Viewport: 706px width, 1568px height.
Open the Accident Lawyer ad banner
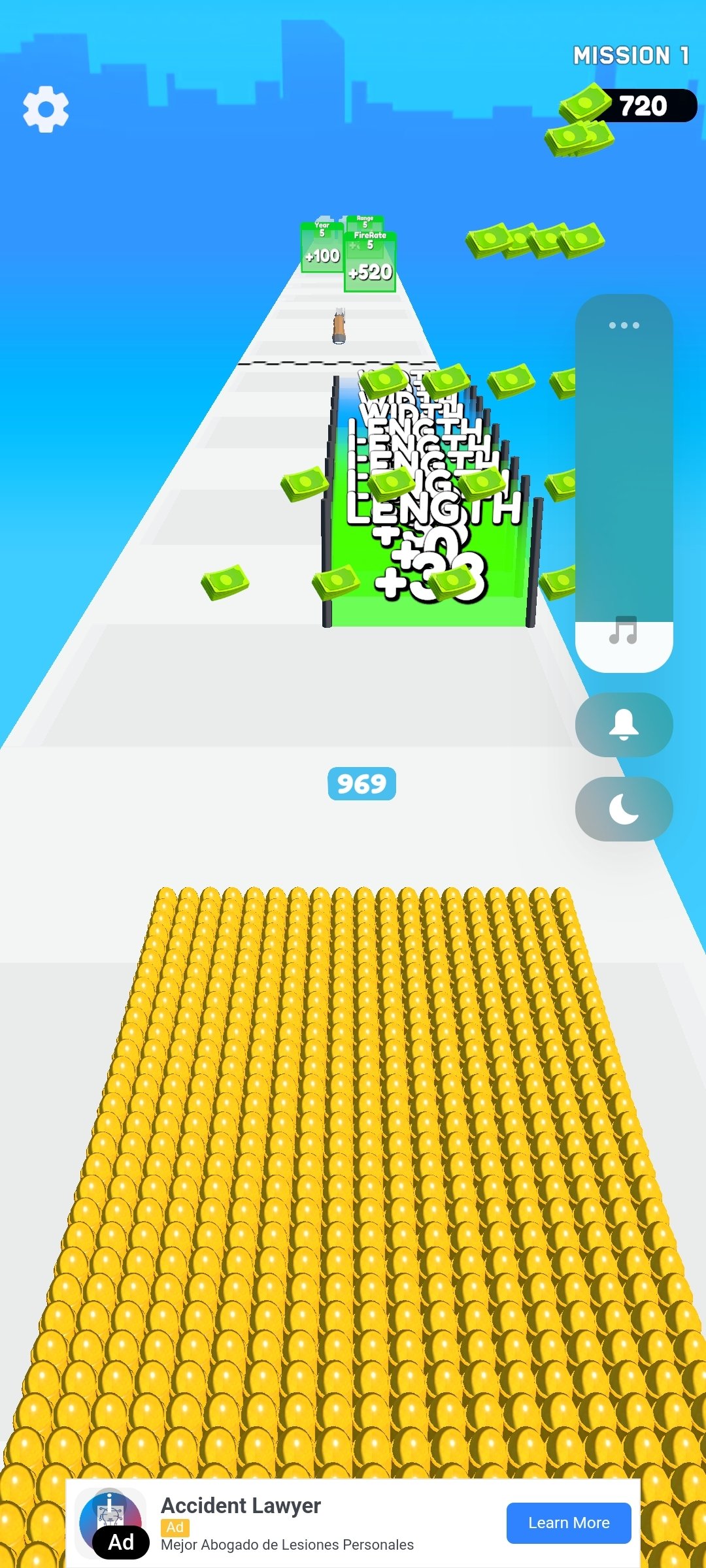tap(353, 1524)
